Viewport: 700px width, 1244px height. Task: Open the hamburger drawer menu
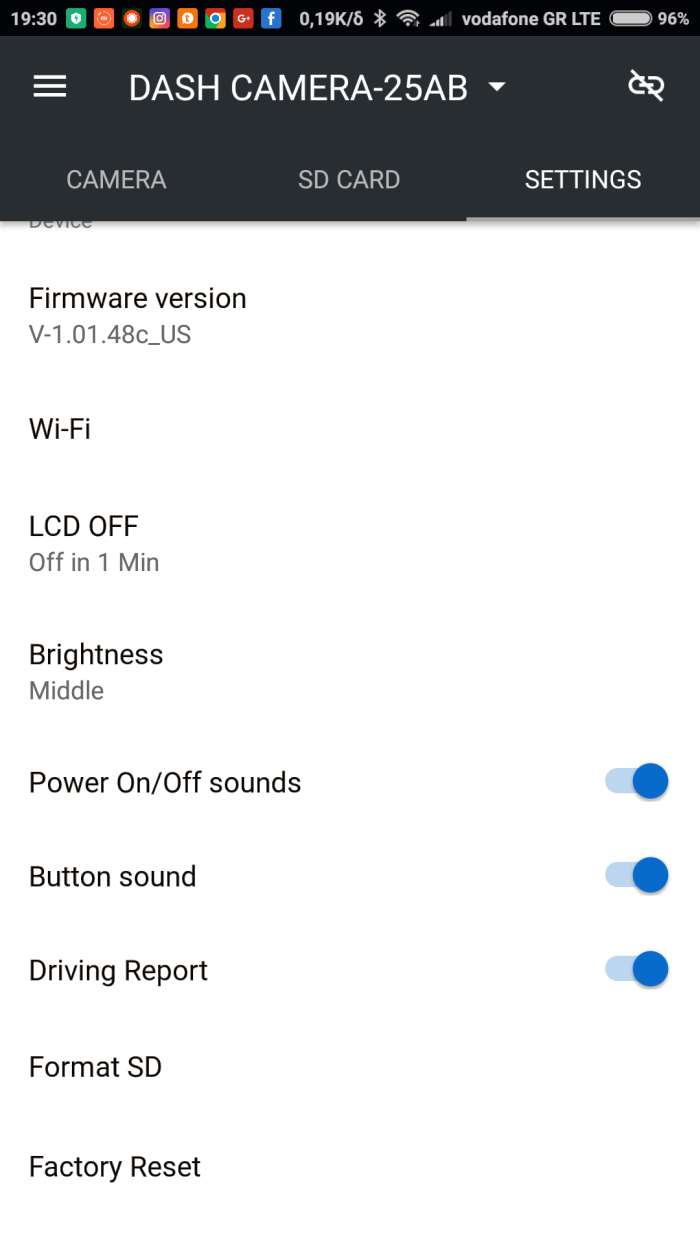(50, 87)
